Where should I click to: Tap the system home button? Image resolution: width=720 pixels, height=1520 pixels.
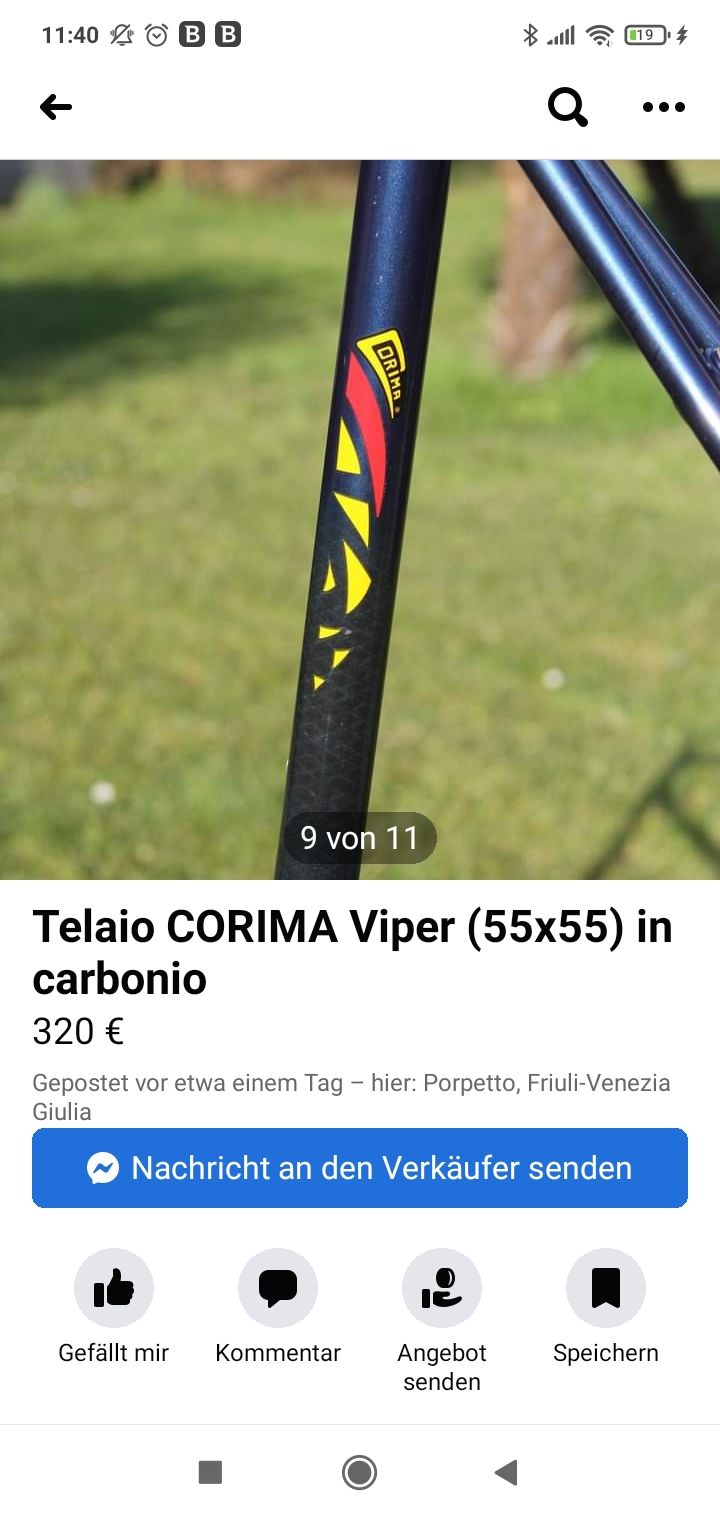pos(359,1472)
